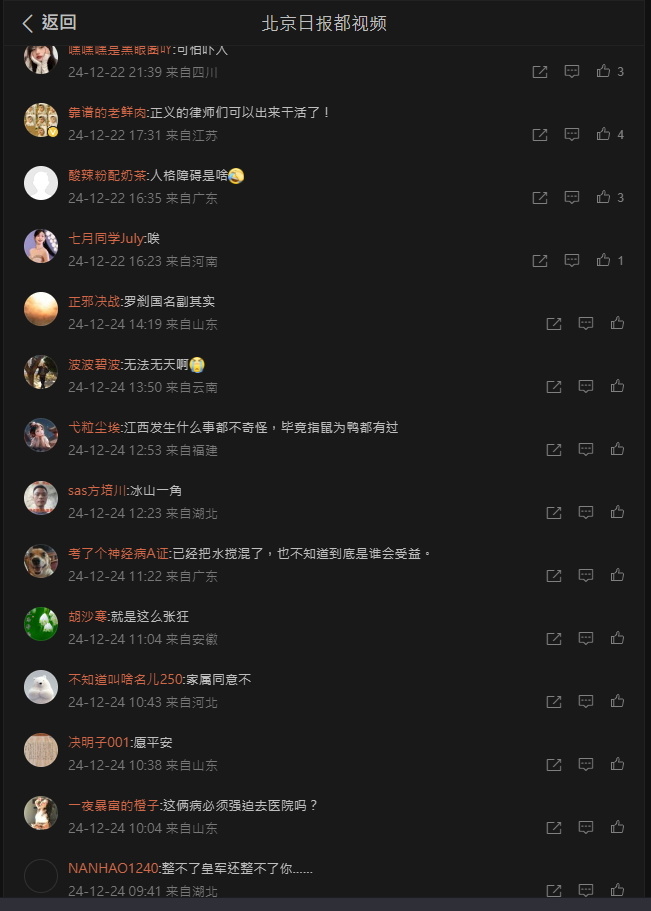
Task: Repost sas方培川's comment
Action: click(554, 513)
